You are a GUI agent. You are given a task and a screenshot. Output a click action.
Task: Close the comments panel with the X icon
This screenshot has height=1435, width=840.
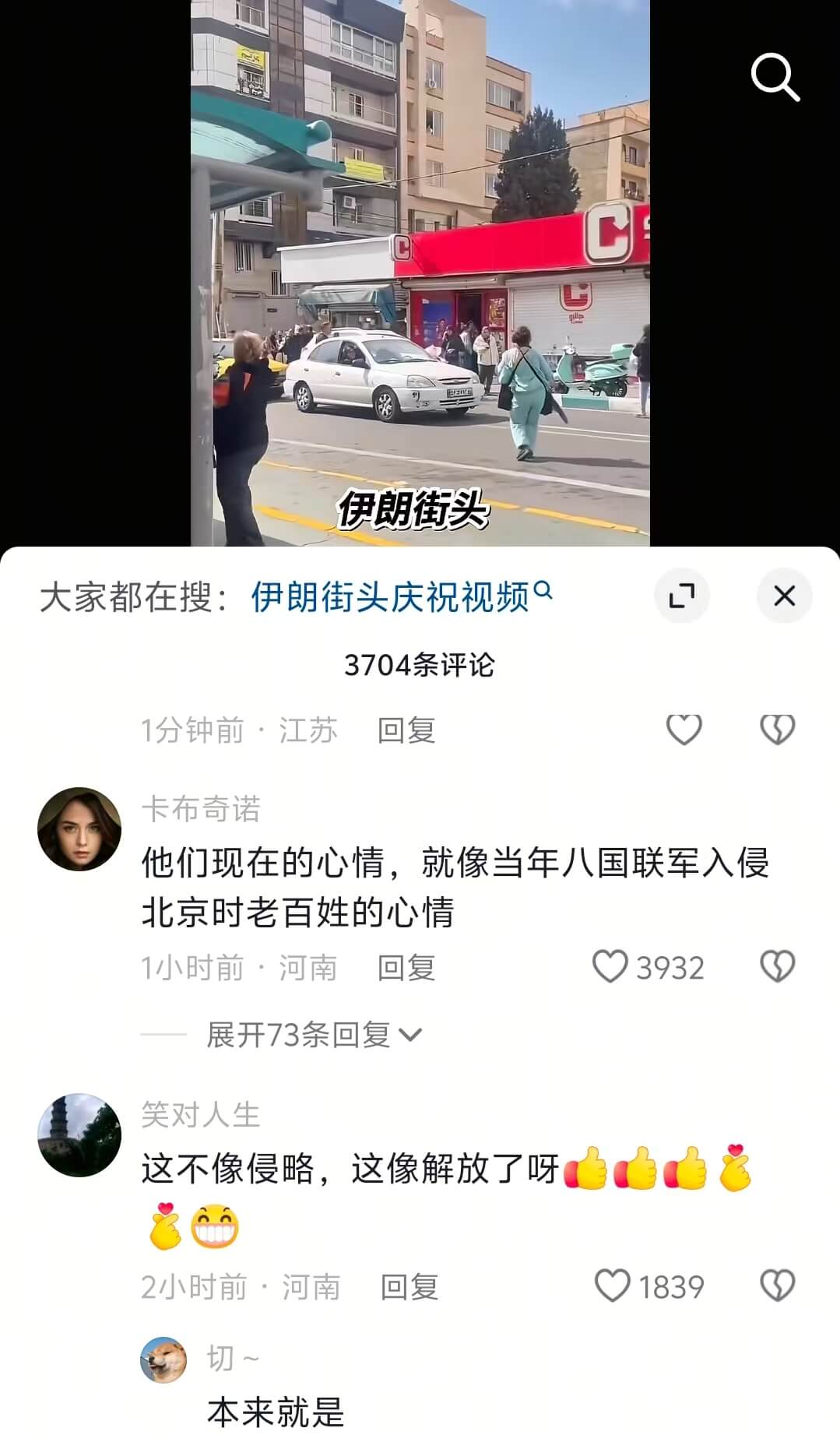point(784,595)
